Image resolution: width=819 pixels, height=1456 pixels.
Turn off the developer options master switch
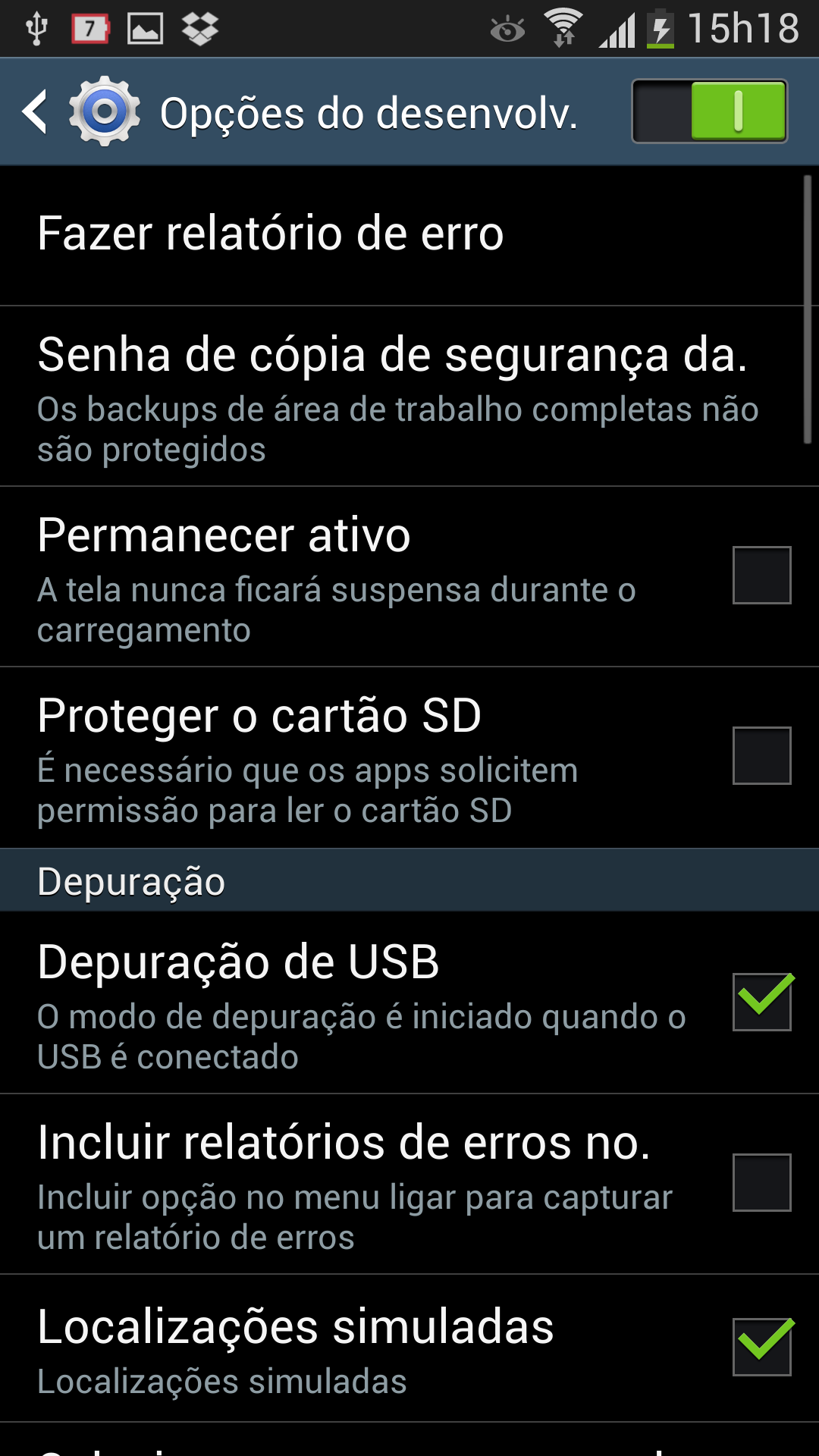[x=709, y=111]
